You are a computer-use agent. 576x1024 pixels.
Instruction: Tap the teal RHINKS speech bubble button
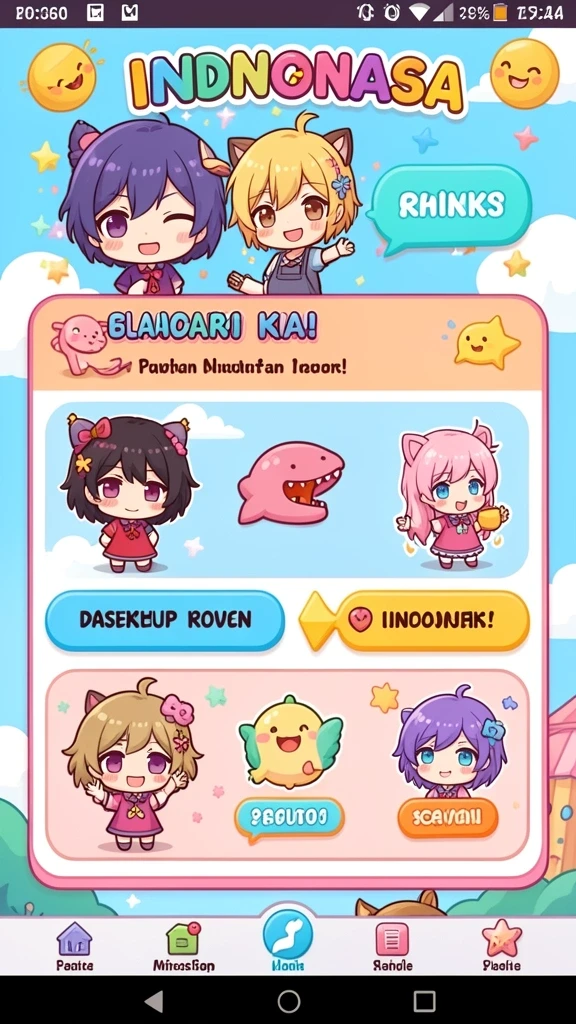(451, 207)
